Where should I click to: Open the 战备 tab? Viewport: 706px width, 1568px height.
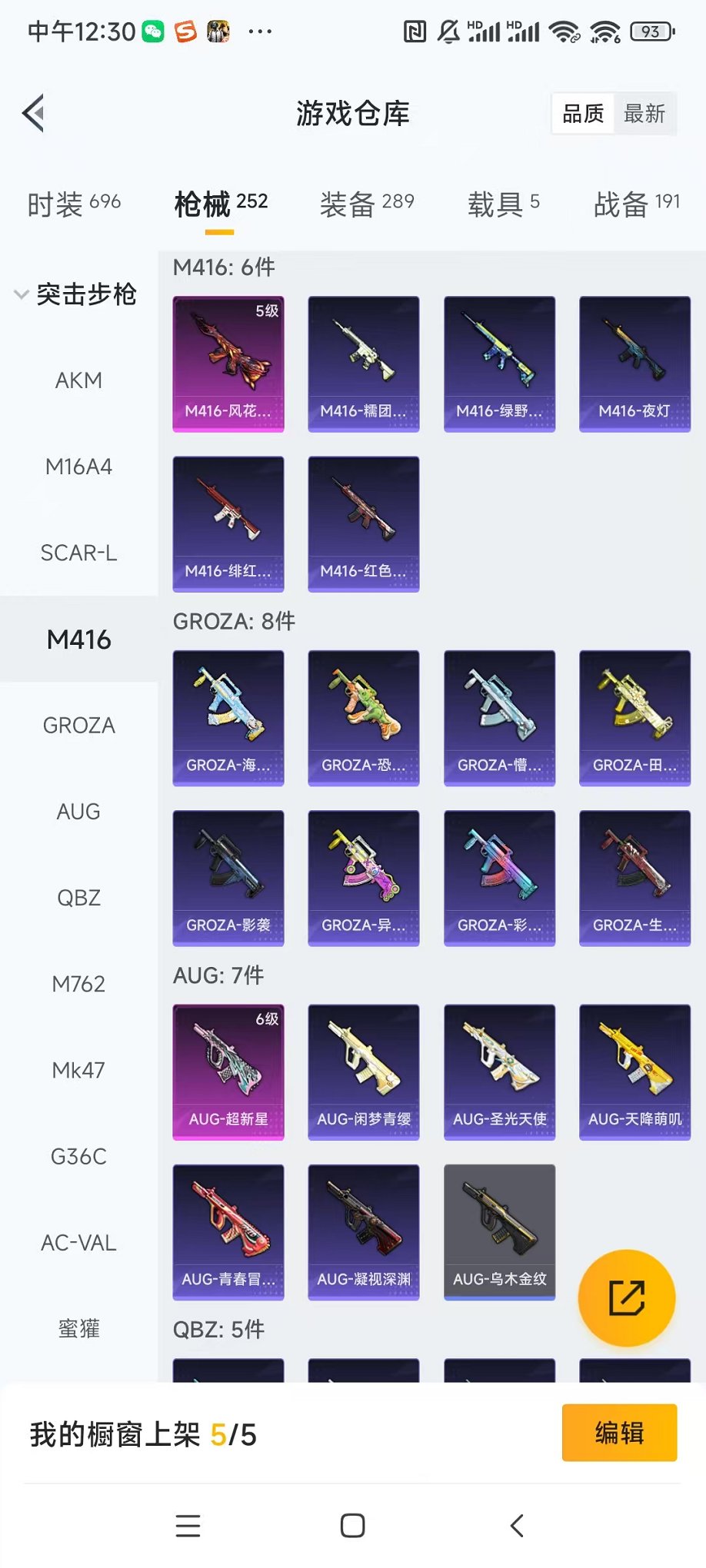point(636,204)
